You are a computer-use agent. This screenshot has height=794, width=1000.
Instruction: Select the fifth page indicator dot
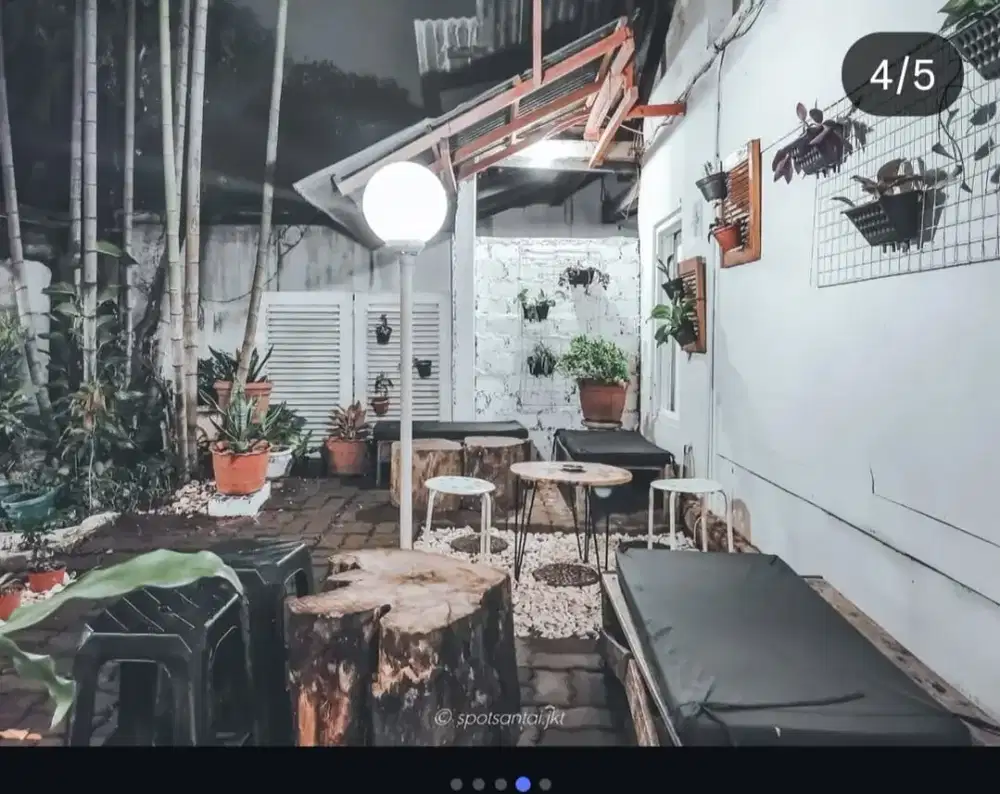pyautogui.click(x=545, y=784)
